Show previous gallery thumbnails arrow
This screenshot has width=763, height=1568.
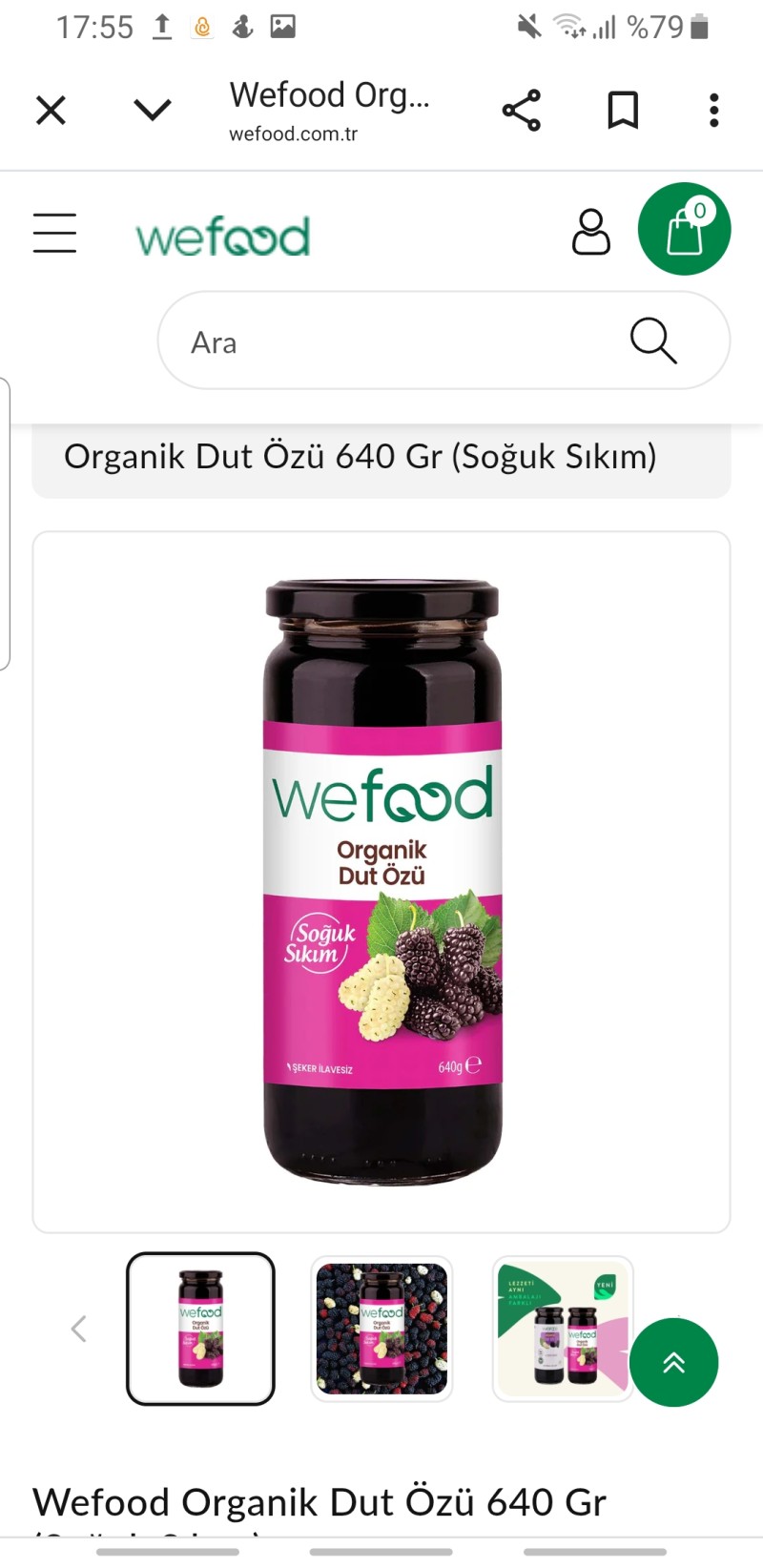[x=79, y=1328]
